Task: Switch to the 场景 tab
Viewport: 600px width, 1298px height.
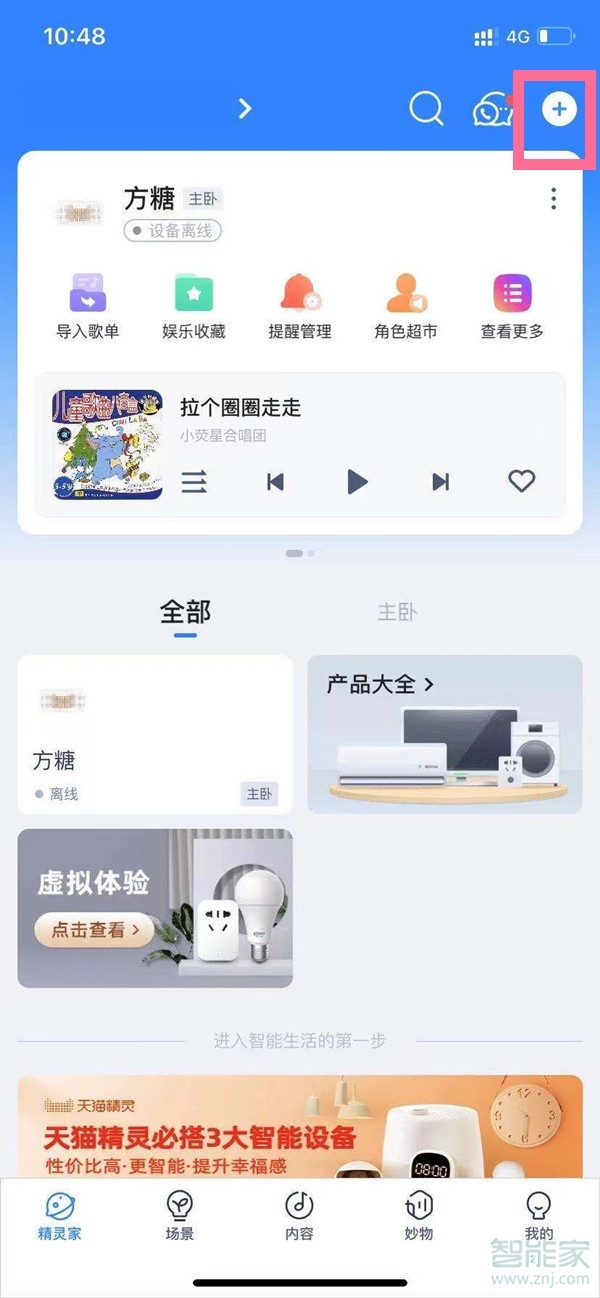Action: coord(179,1216)
